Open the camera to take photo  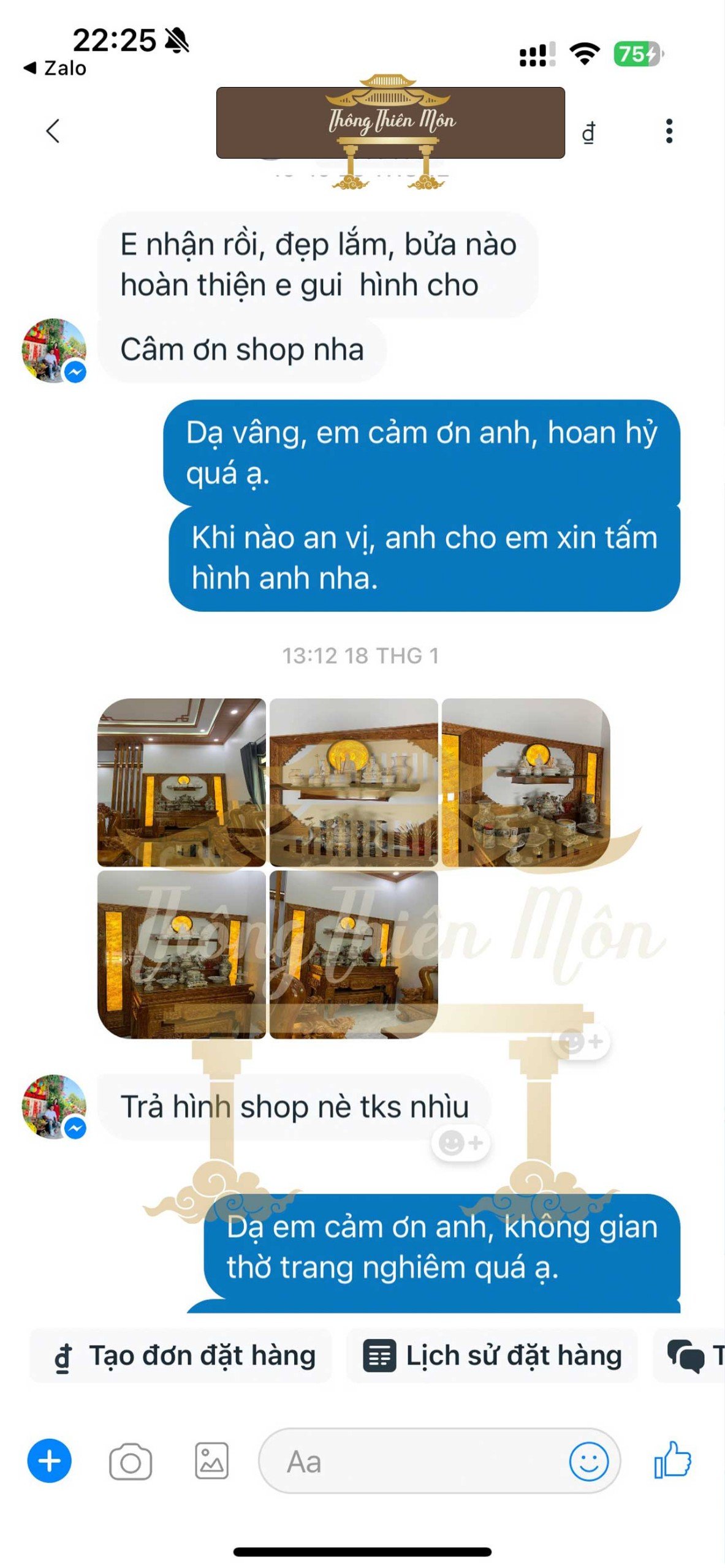(x=131, y=1461)
